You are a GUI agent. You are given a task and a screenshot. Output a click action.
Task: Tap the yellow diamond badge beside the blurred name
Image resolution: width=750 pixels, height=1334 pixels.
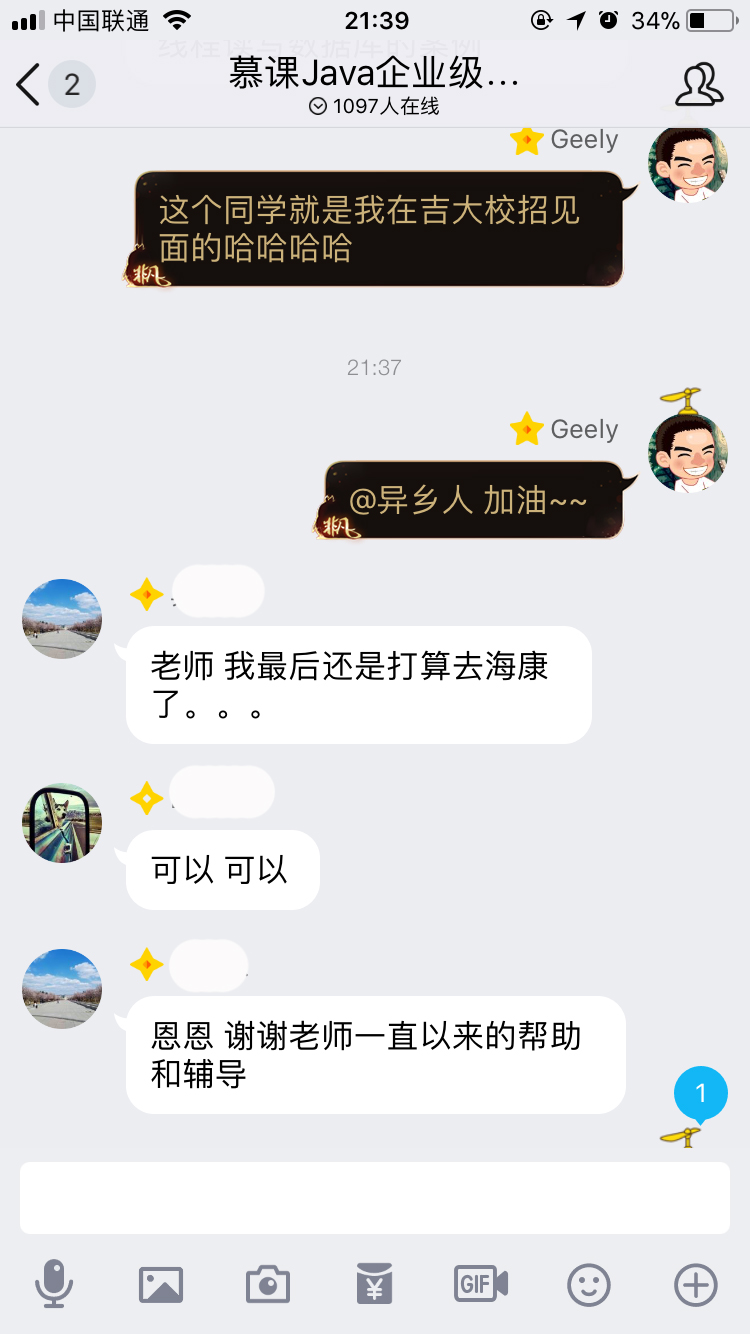146,594
